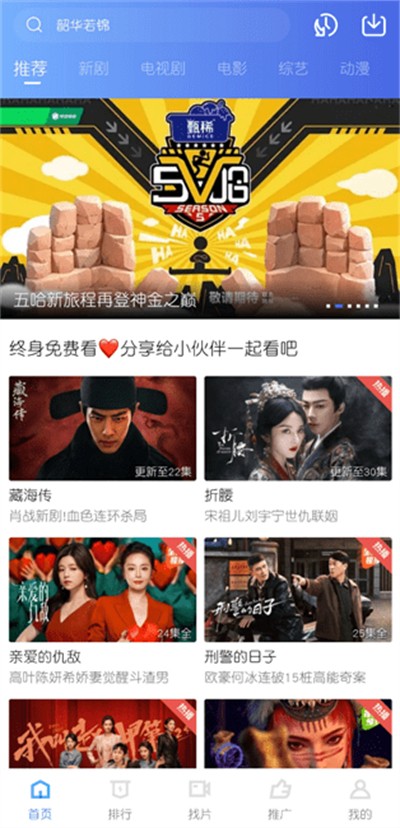Open the 动漫 tab

click(x=355, y=69)
